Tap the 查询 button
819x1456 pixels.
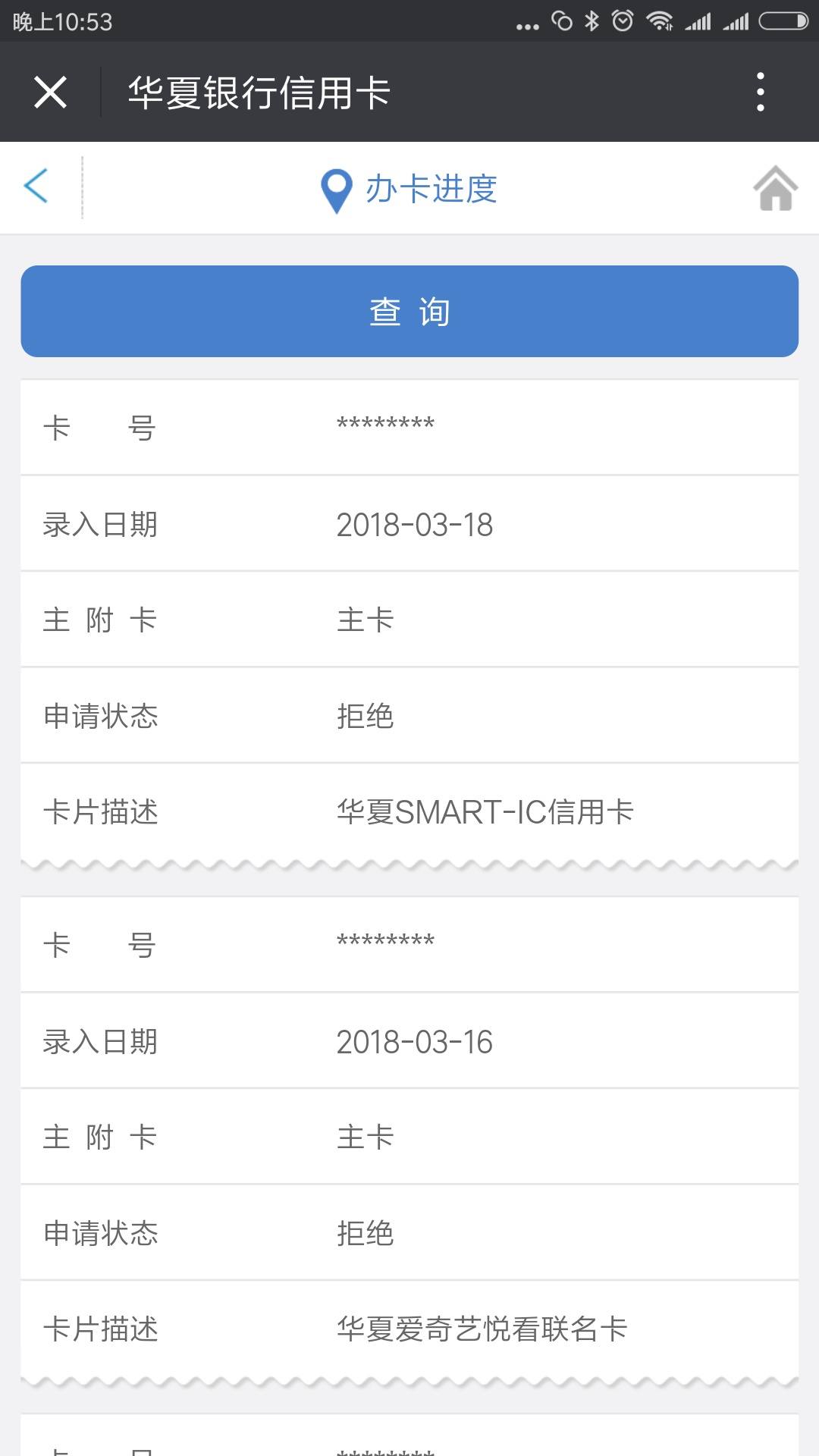[409, 311]
